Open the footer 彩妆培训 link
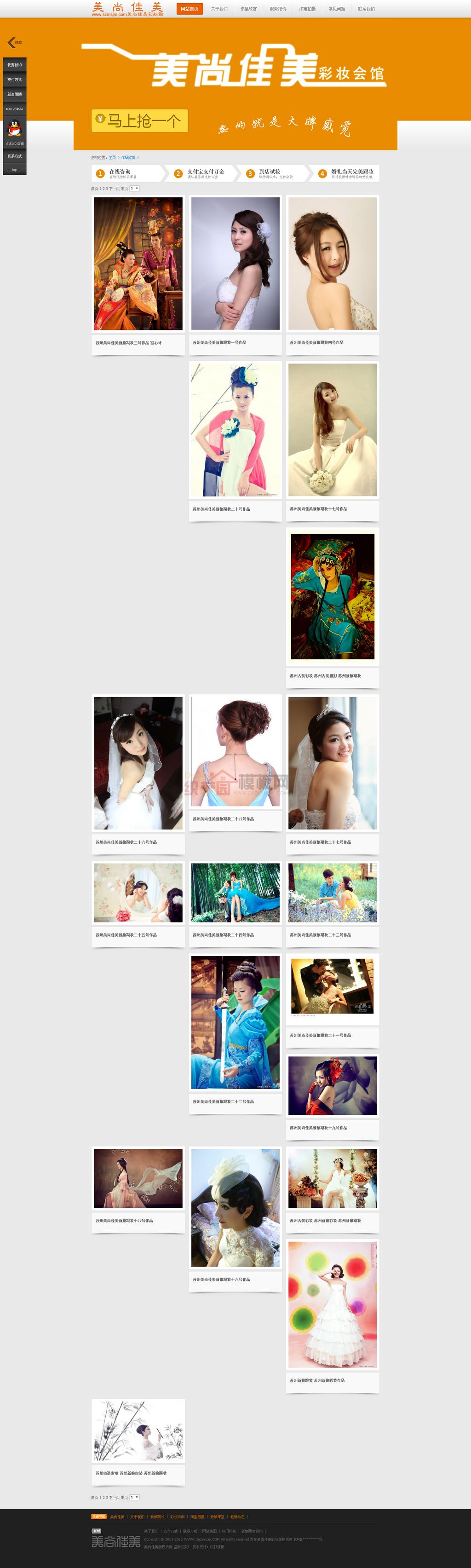The width and height of the screenshot is (471, 1568). coord(177,1516)
